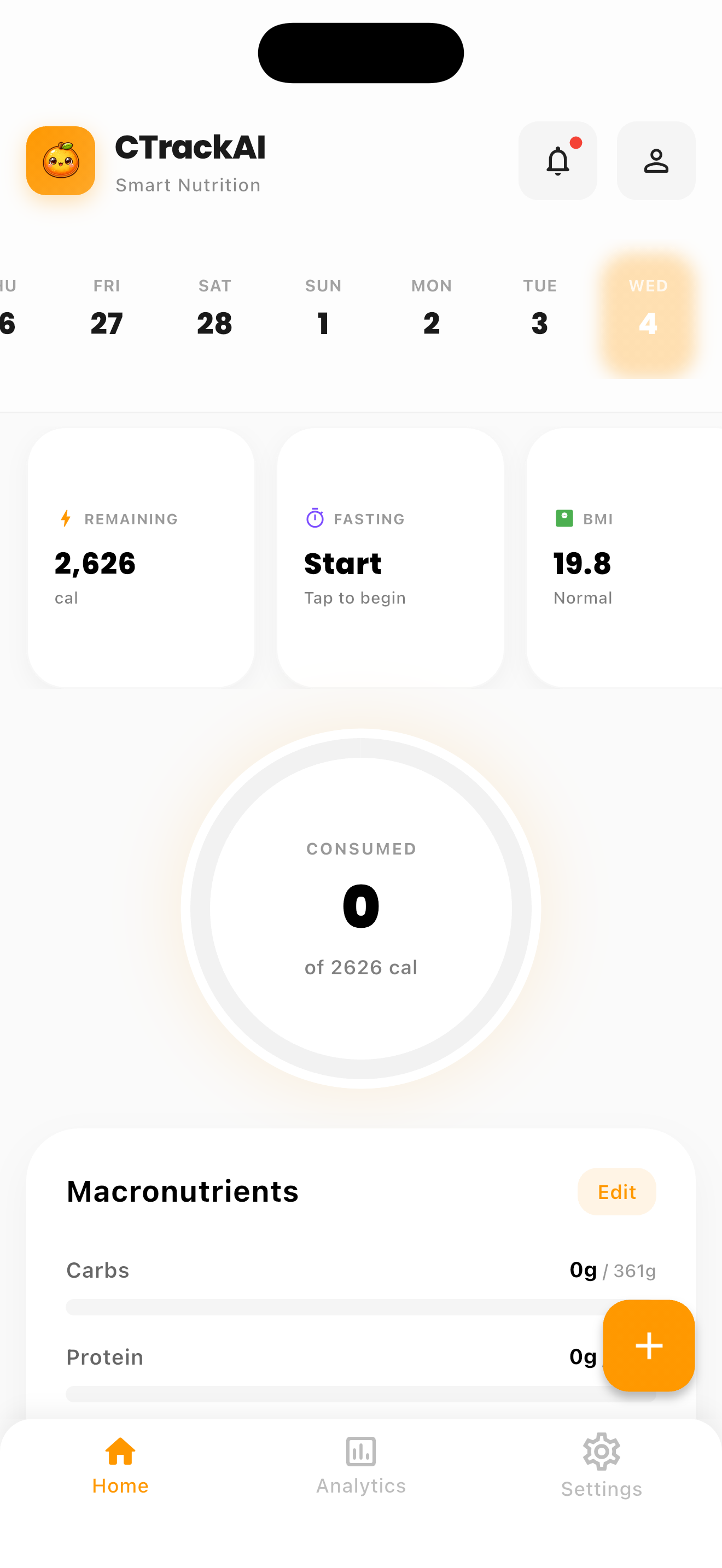
Task: Switch to the Settings tab
Action: click(x=601, y=1467)
